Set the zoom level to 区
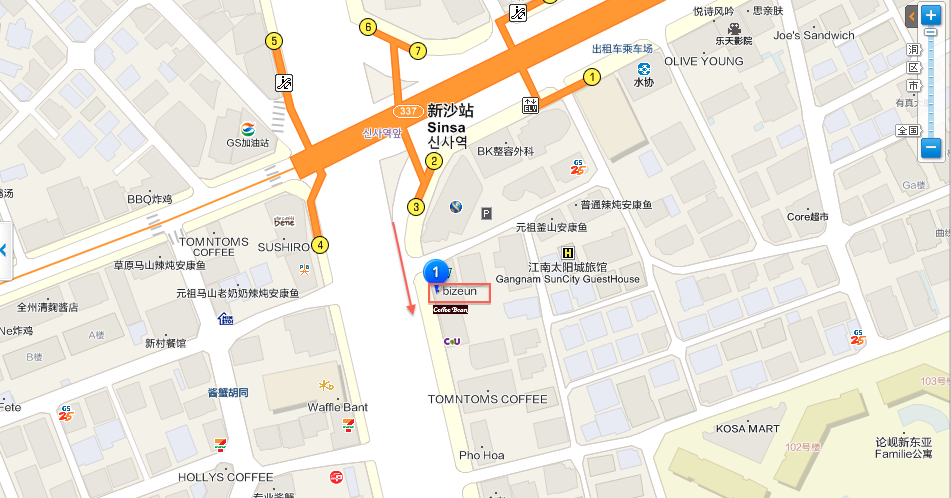Image resolution: width=951 pixels, height=498 pixels. (913, 67)
